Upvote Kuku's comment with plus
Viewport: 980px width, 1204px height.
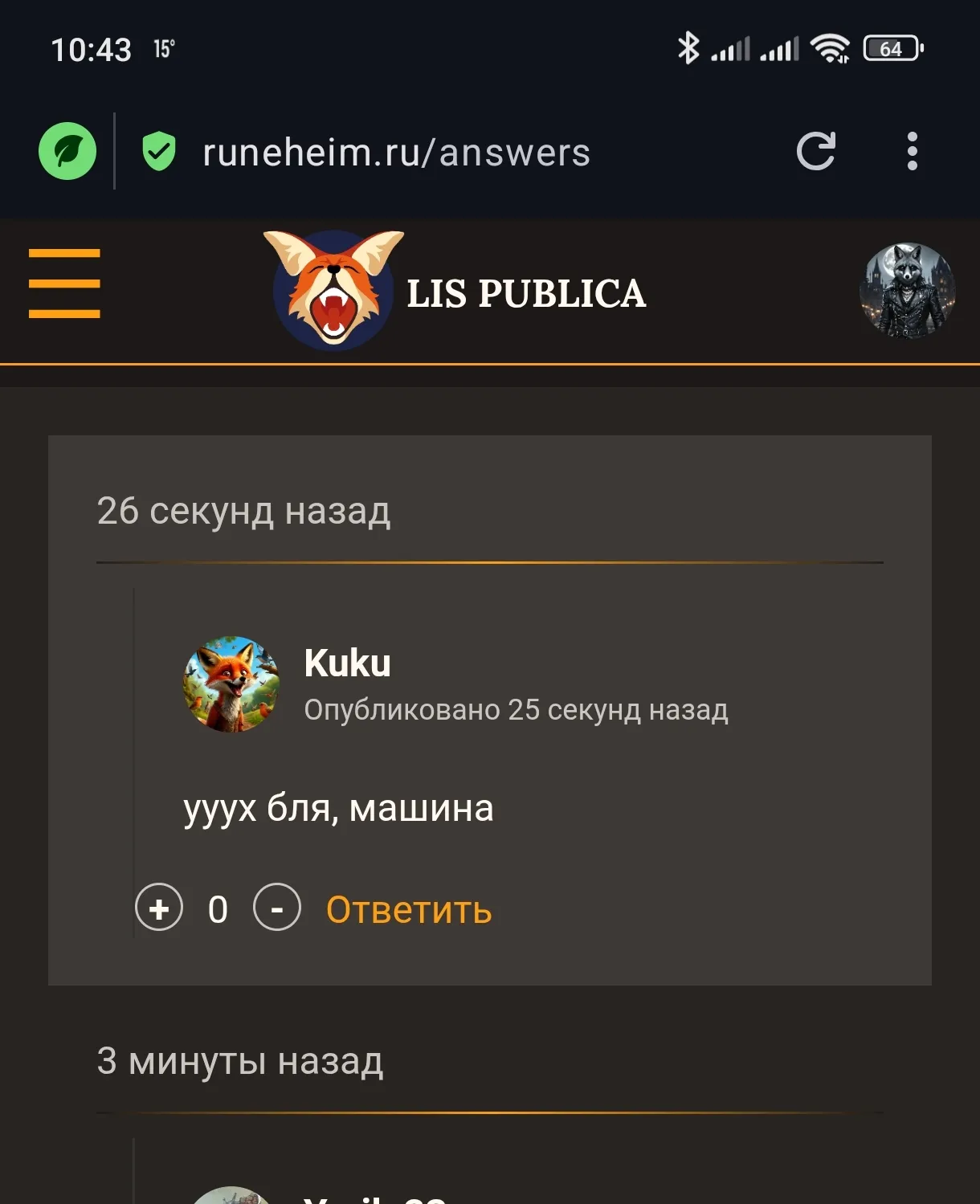coord(159,908)
